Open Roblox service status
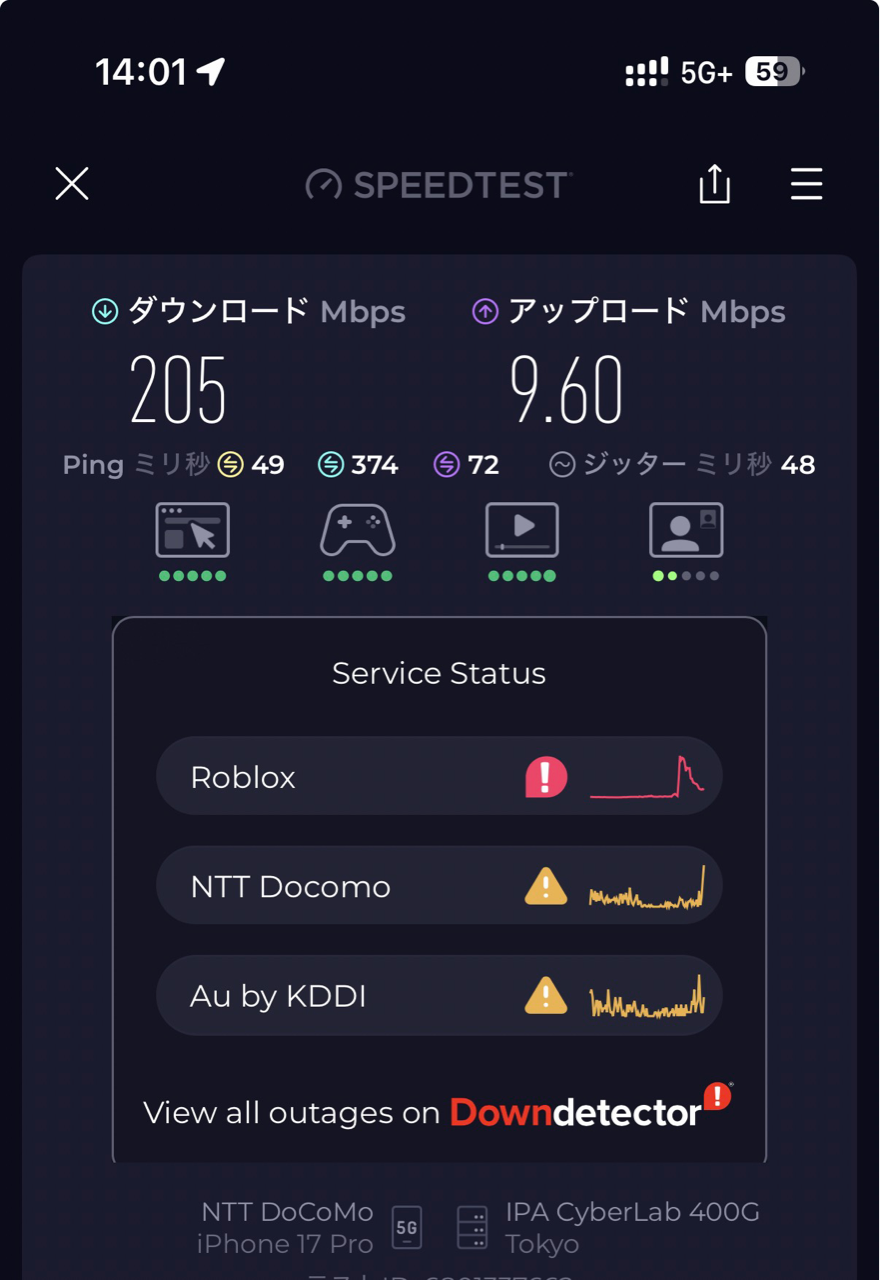The height and width of the screenshot is (1280, 880). [x=439, y=777]
